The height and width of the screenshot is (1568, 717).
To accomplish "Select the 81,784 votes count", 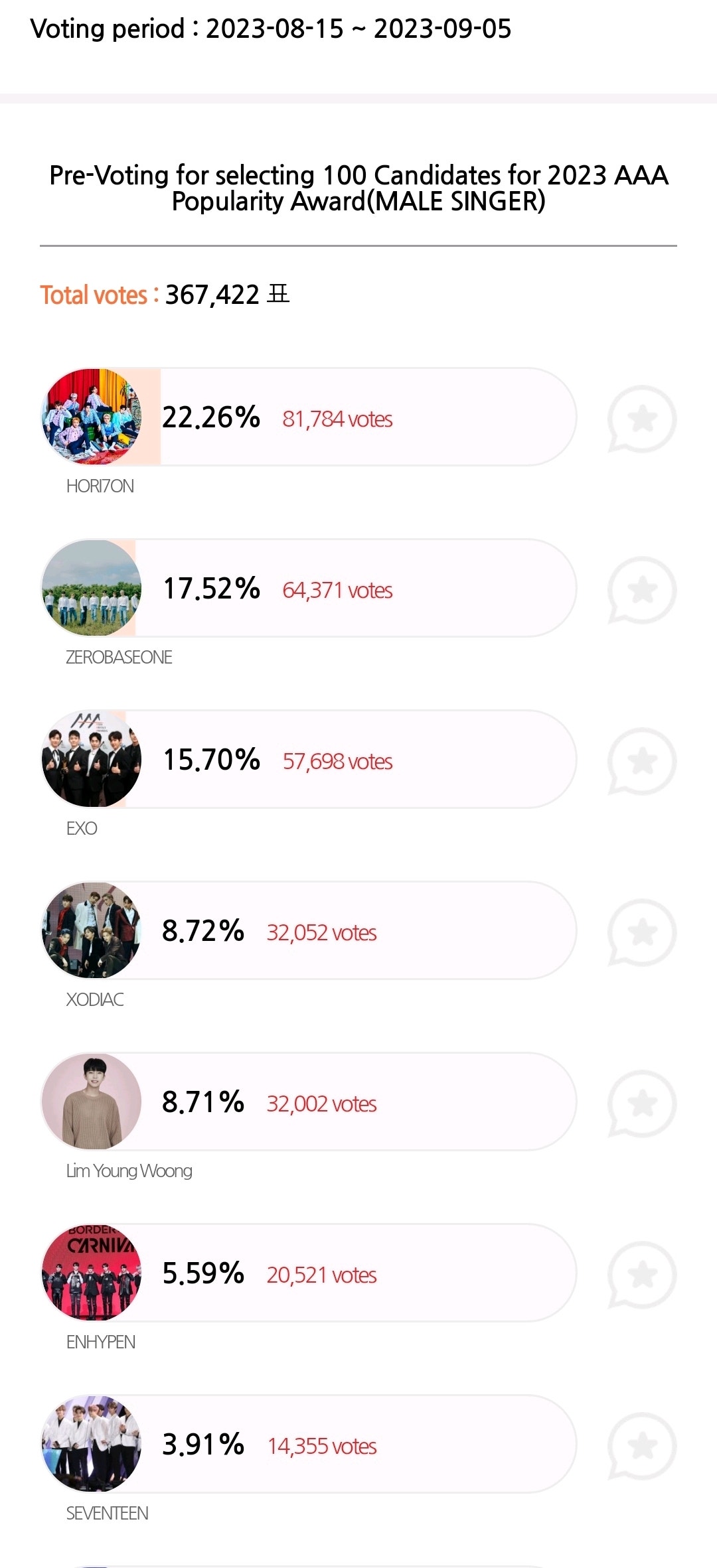I will pyautogui.click(x=337, y=419).
